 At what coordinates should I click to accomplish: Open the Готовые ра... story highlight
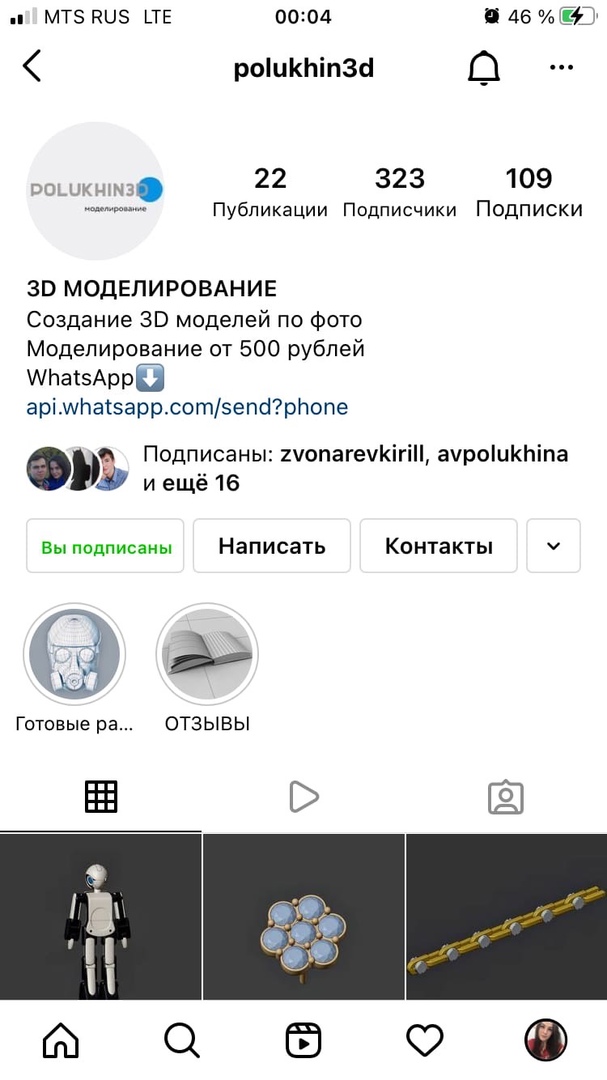74,656
